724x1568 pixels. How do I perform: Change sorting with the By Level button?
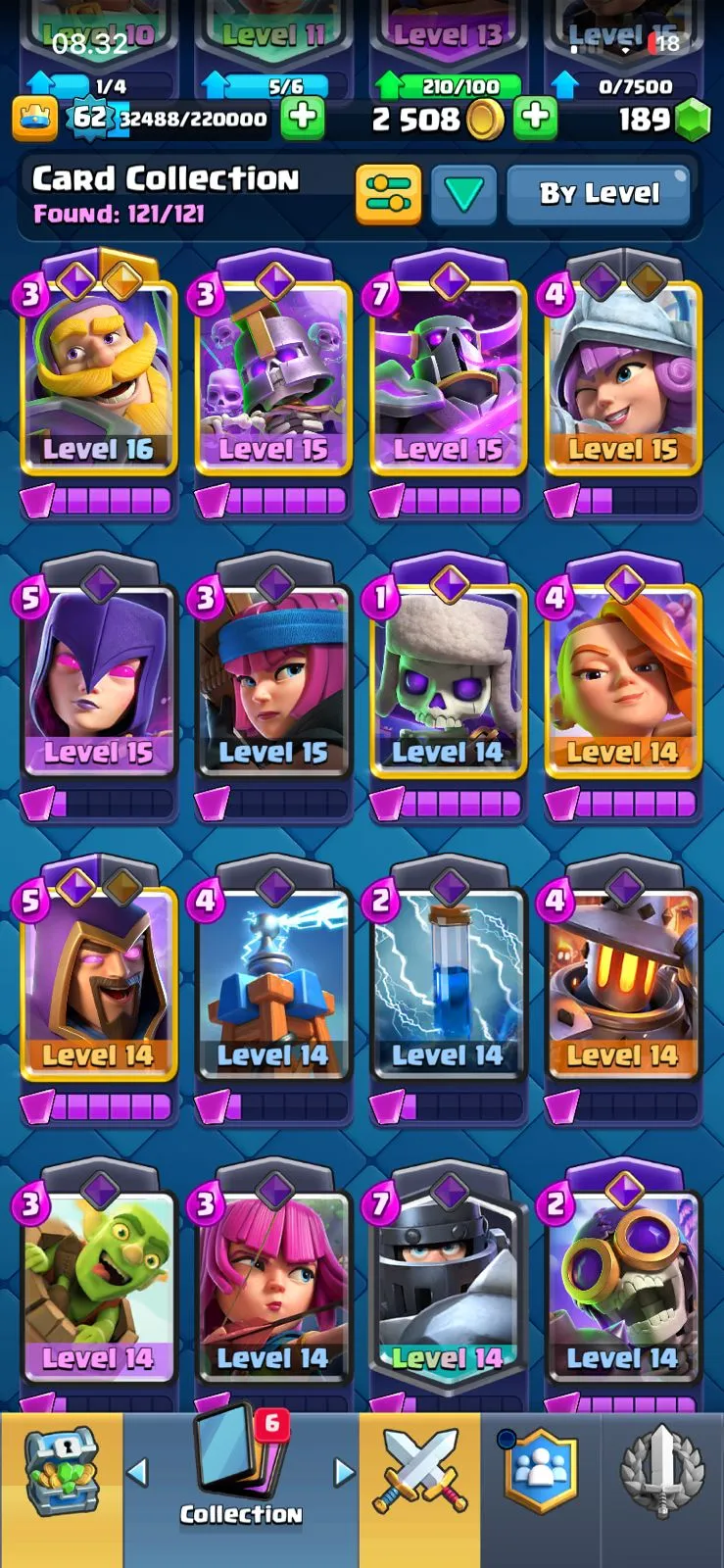[x=599, y=194]
